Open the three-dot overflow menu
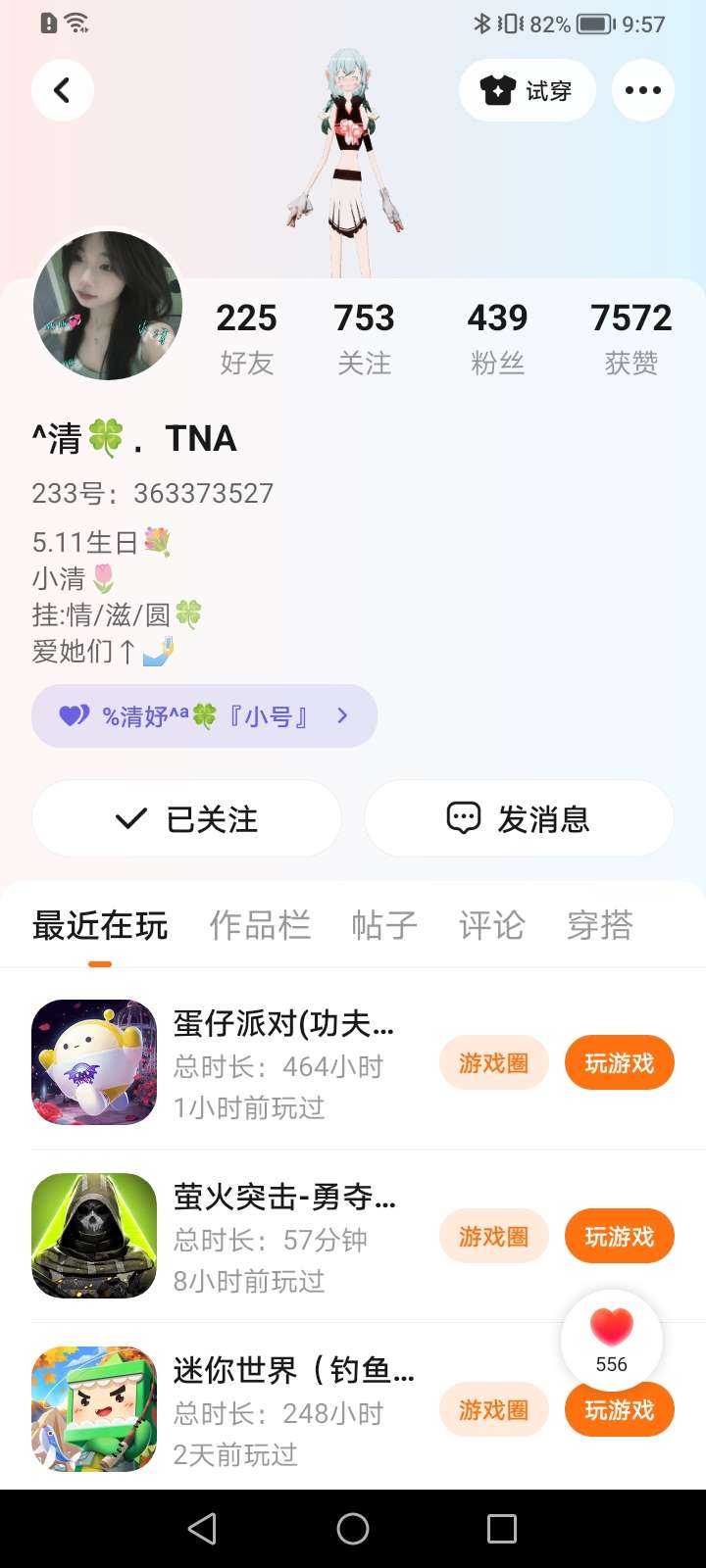706x1568 pixels. point(643,90)
